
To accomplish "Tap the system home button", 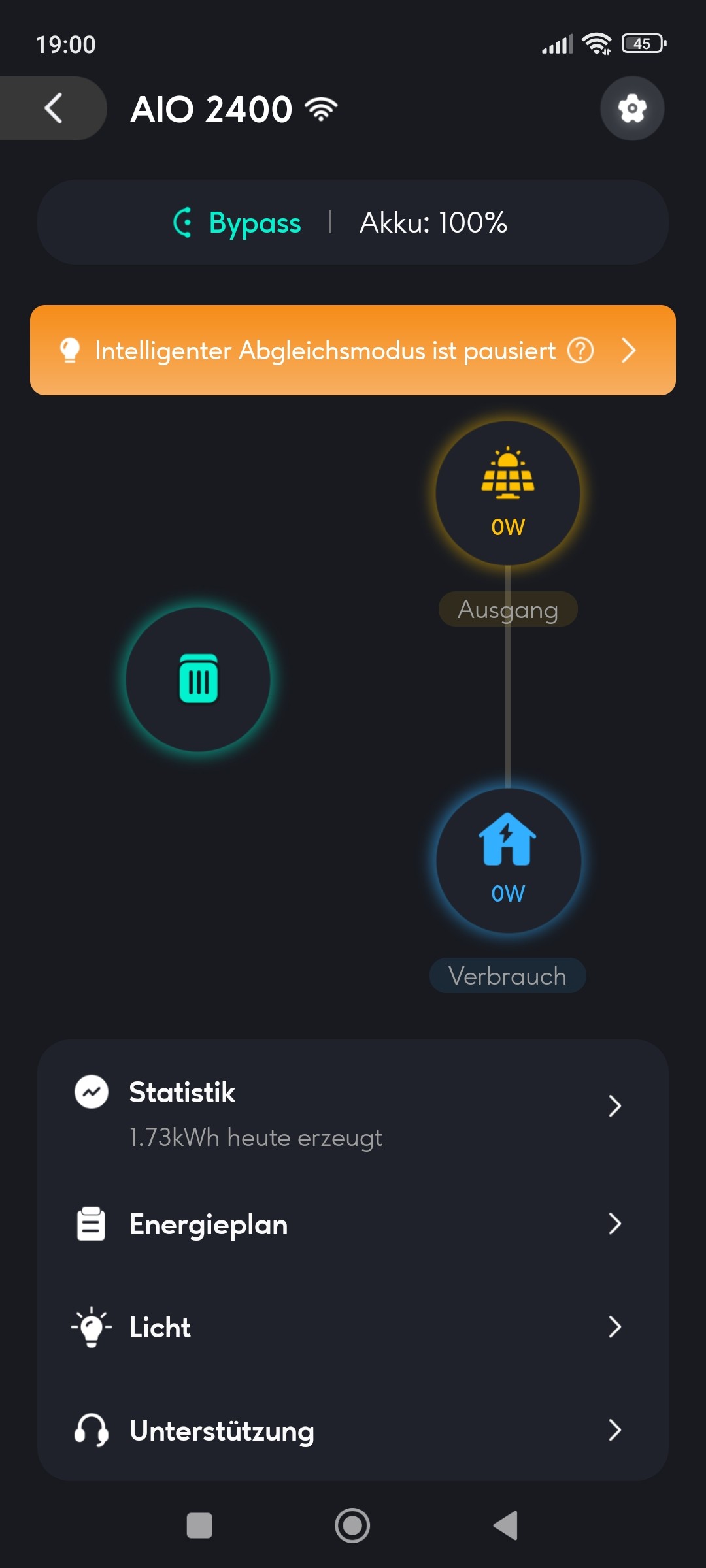I will (352, 1526).
